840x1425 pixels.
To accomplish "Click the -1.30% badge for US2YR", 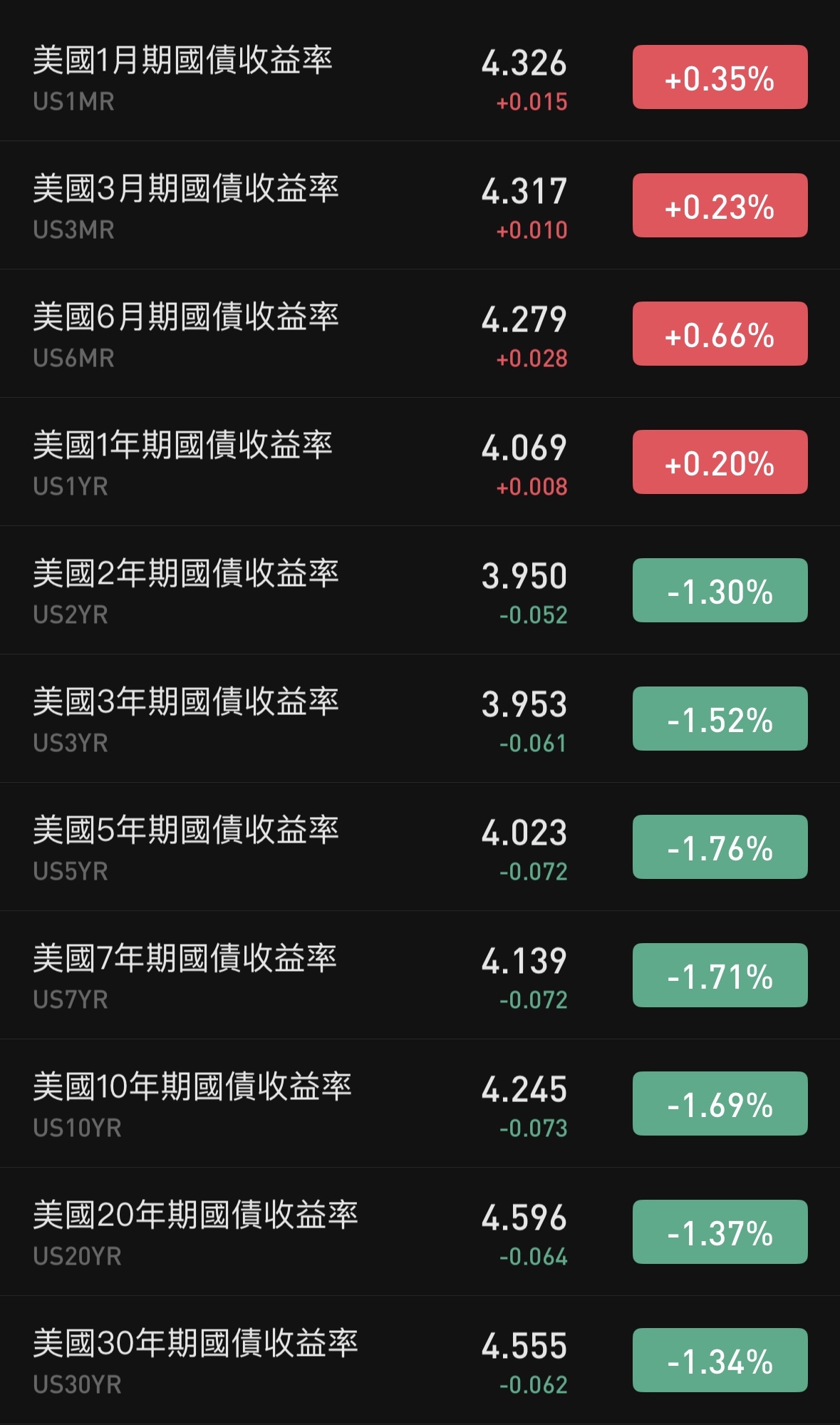I will [717, 591].
